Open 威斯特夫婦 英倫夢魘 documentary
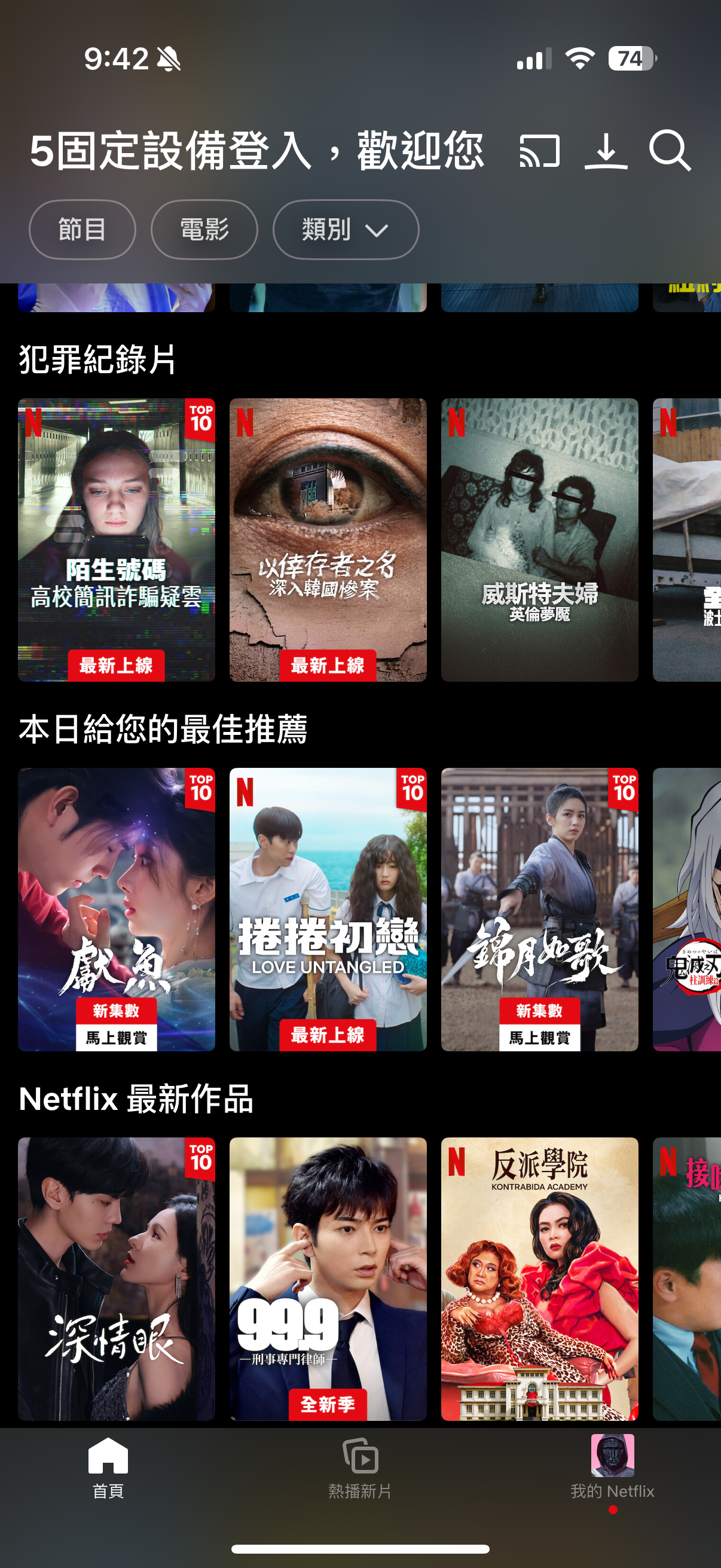This screenshot has height=1568, width=721. click(x=540, y=539)
